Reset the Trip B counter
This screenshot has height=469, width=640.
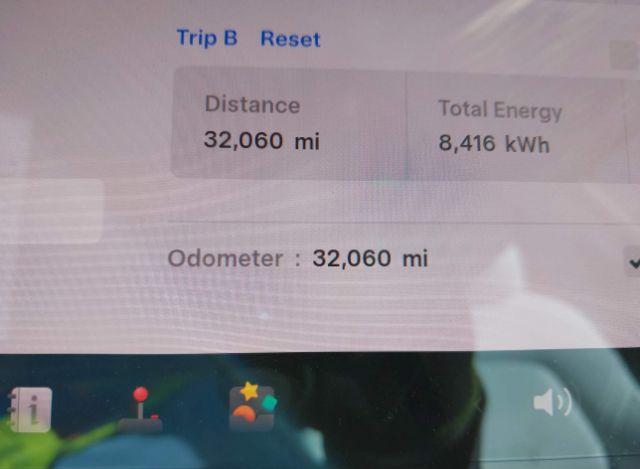pyautogui.click(x=290, y=39)
